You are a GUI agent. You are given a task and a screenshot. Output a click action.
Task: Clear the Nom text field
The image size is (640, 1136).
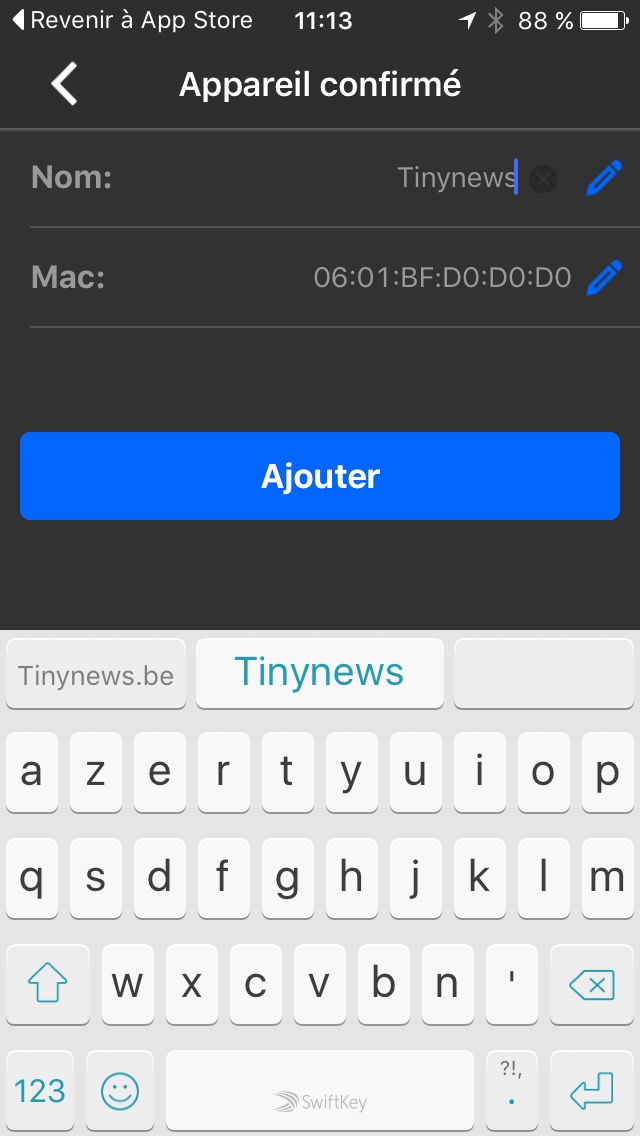542,179
